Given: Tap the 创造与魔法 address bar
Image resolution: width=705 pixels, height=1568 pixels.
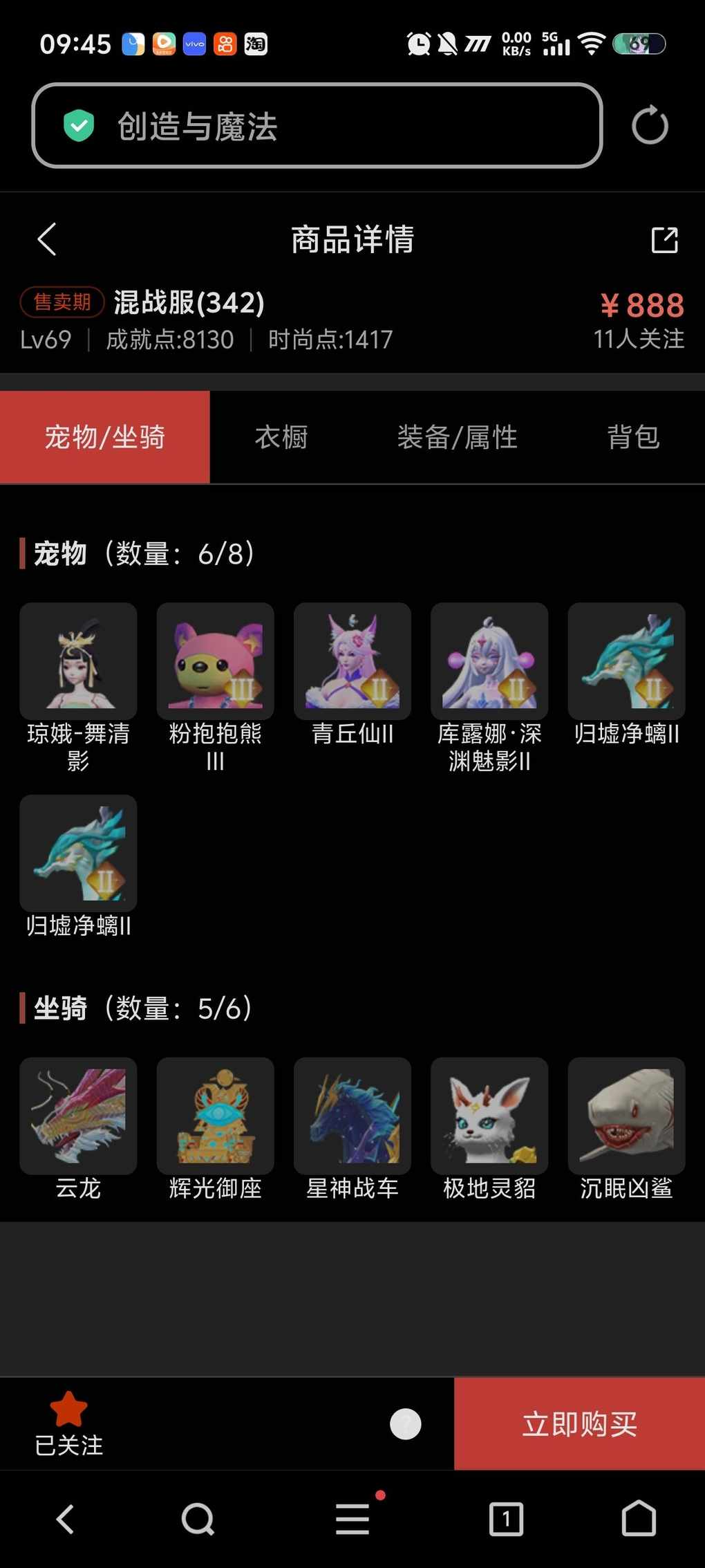Looking at the screenshot, I should pos(317,126).
